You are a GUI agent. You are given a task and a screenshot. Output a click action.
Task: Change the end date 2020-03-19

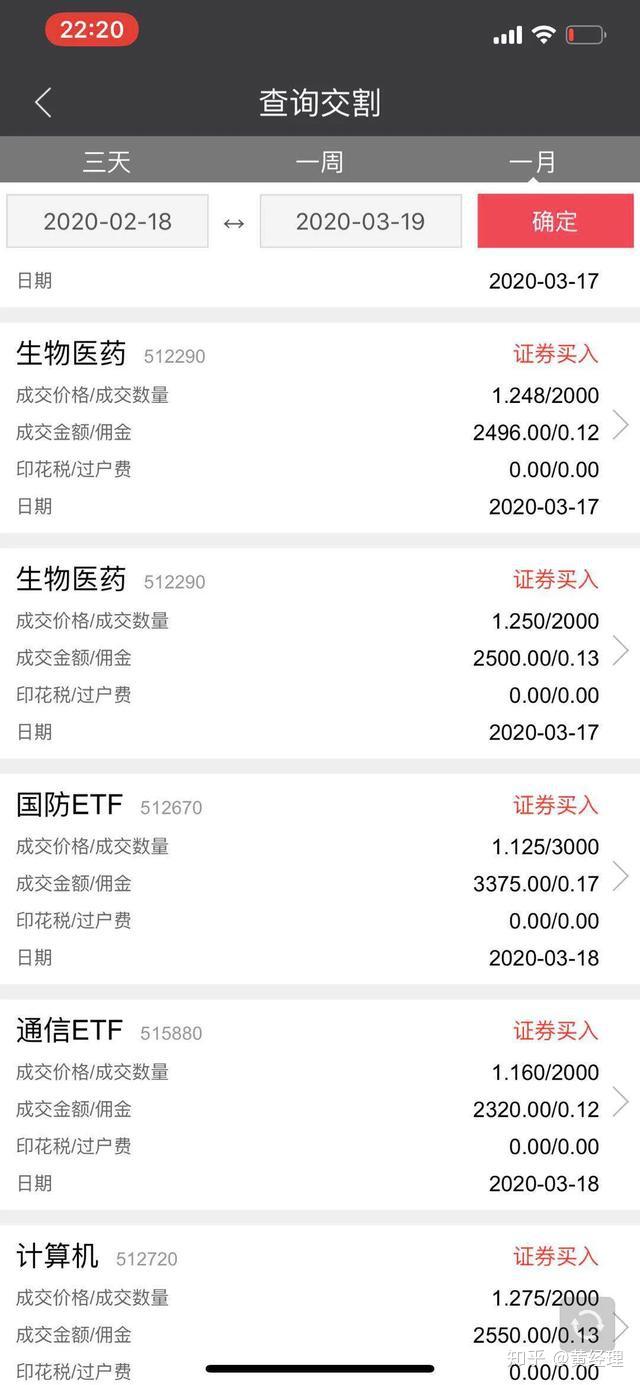(360, 221)
